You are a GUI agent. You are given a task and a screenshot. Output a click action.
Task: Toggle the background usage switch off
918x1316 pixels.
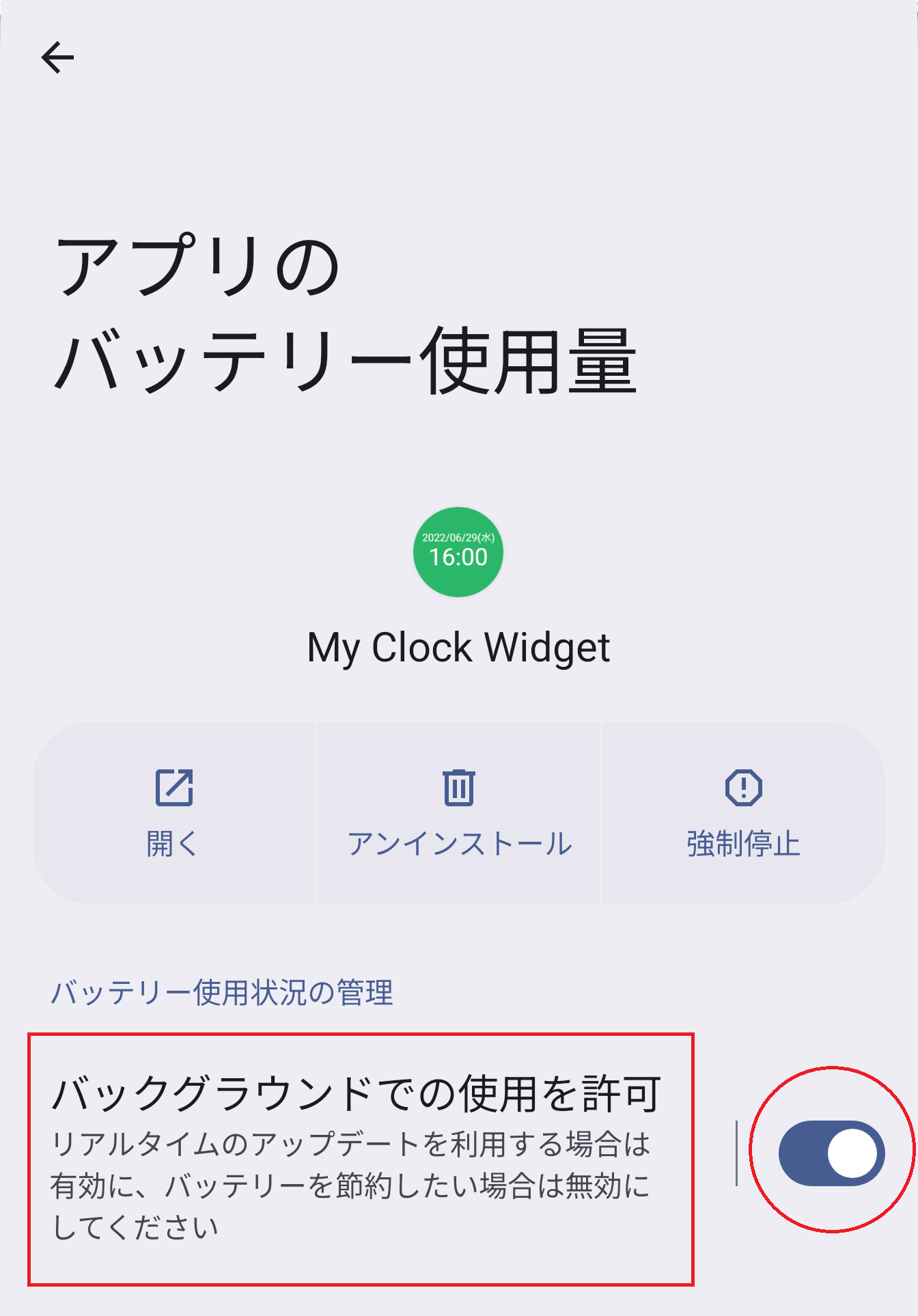tap(831, 1153)
